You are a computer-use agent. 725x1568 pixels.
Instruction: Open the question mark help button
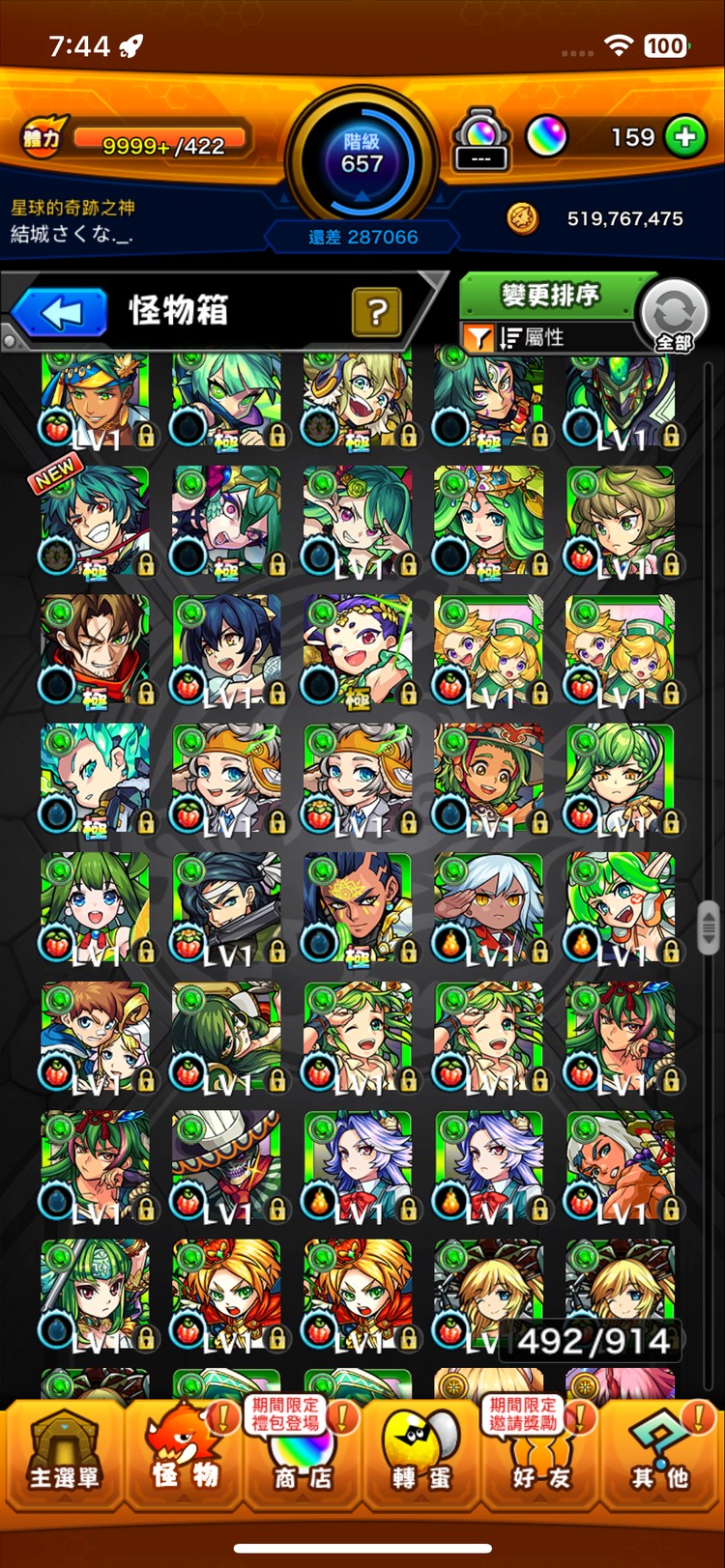(377, 312)
